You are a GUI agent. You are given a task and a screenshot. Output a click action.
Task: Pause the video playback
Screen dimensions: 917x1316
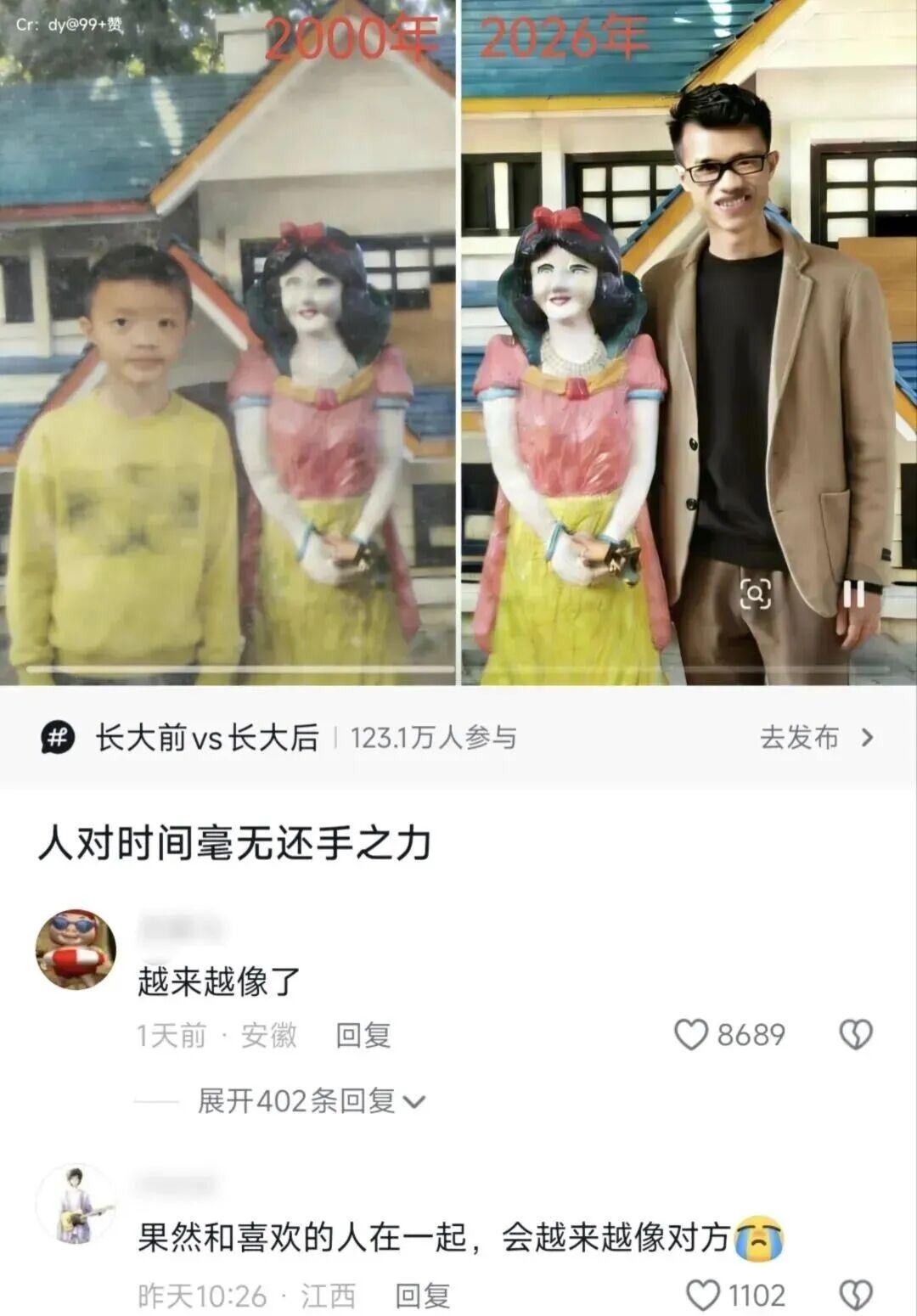[852, 593]
